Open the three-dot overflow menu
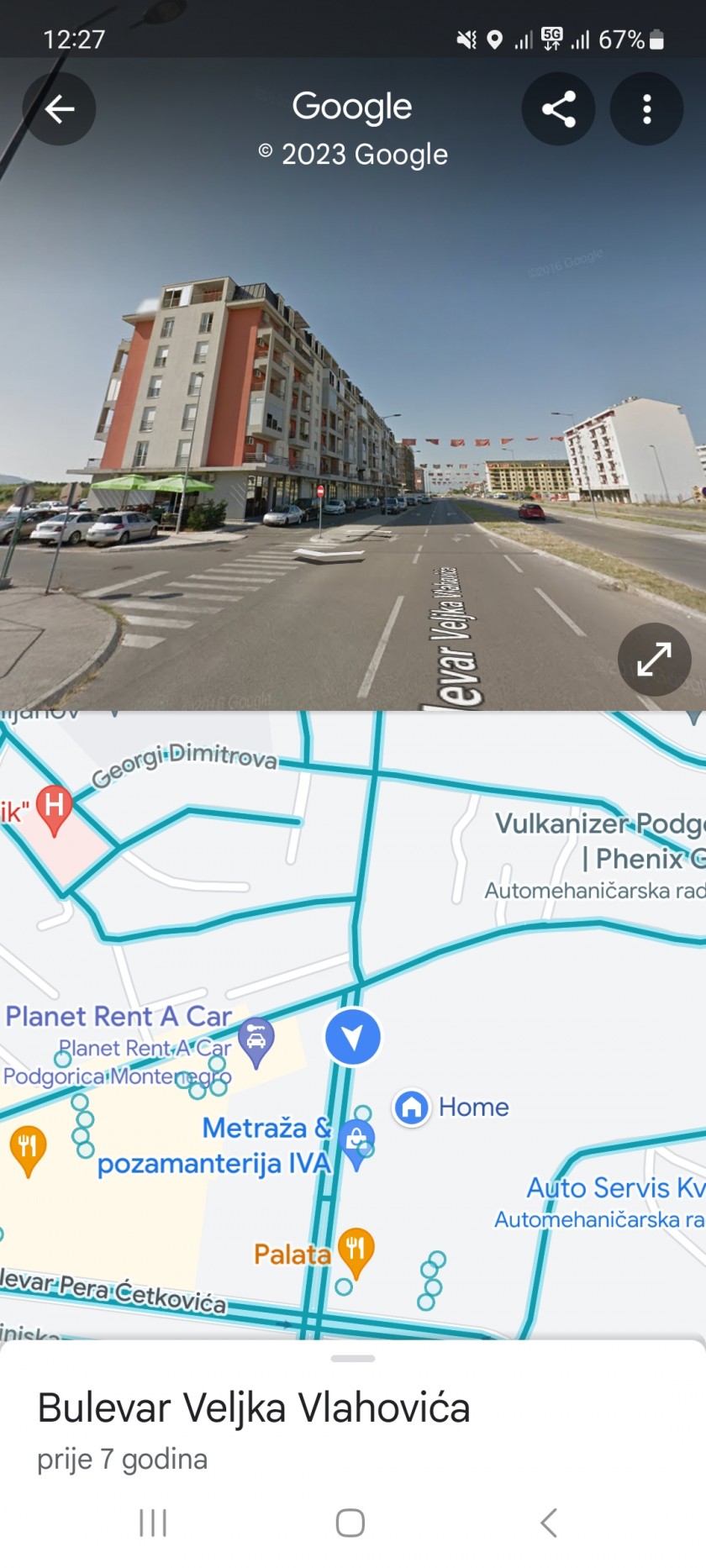Image resolution: width=706 pixels, height=1568 pixels. pyautogui.click(x=646, y=109)
